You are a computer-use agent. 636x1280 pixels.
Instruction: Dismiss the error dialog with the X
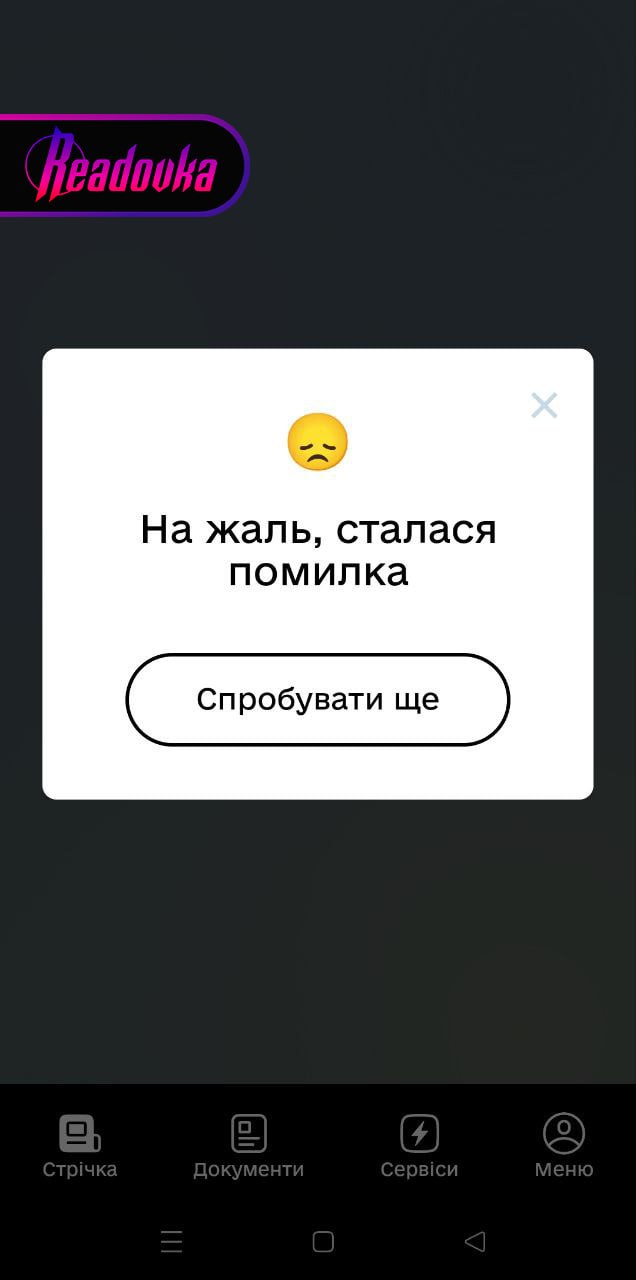point(544,405)
